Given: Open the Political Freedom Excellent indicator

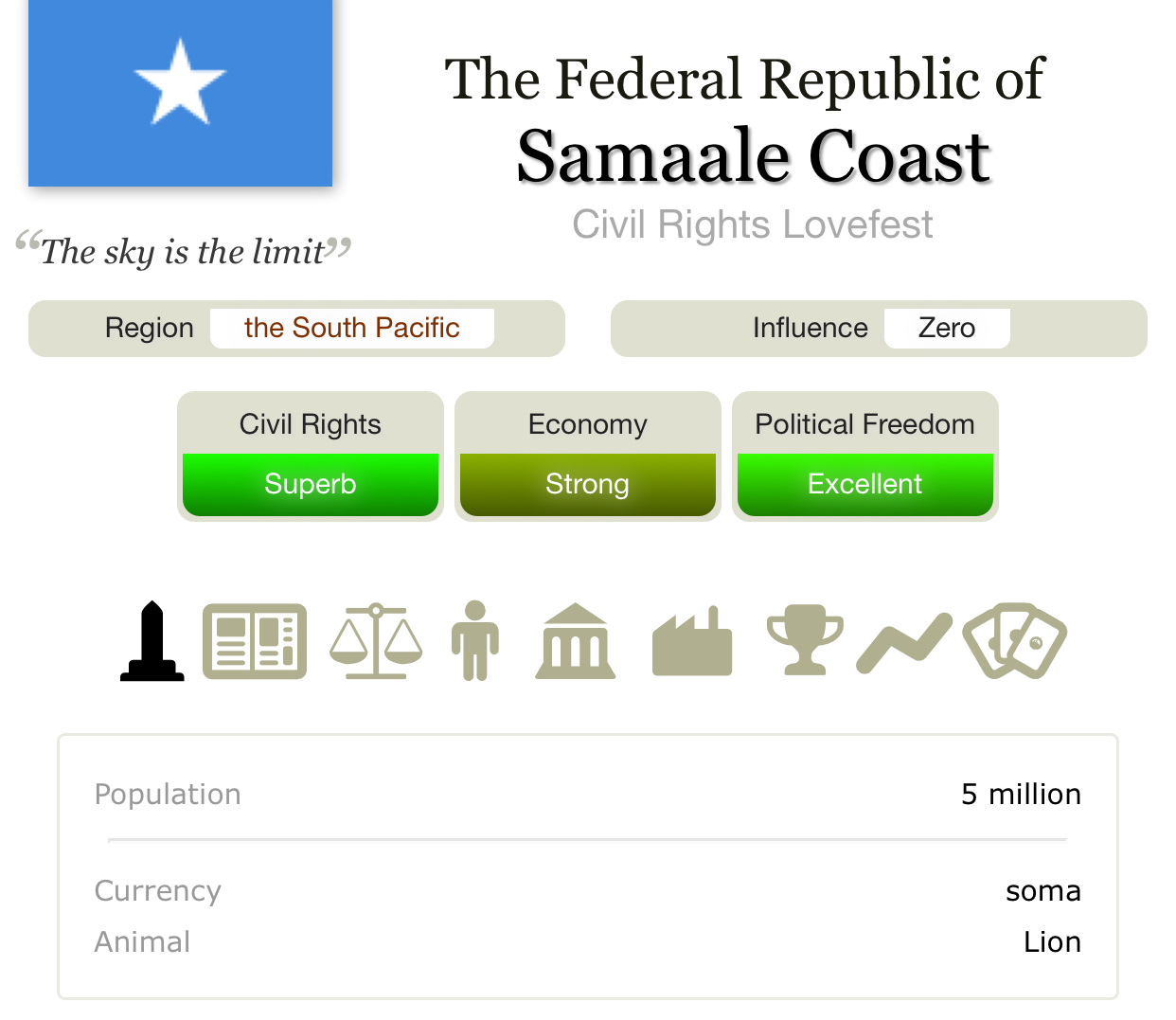Looking at the screenshot, I should coord(864,484).
